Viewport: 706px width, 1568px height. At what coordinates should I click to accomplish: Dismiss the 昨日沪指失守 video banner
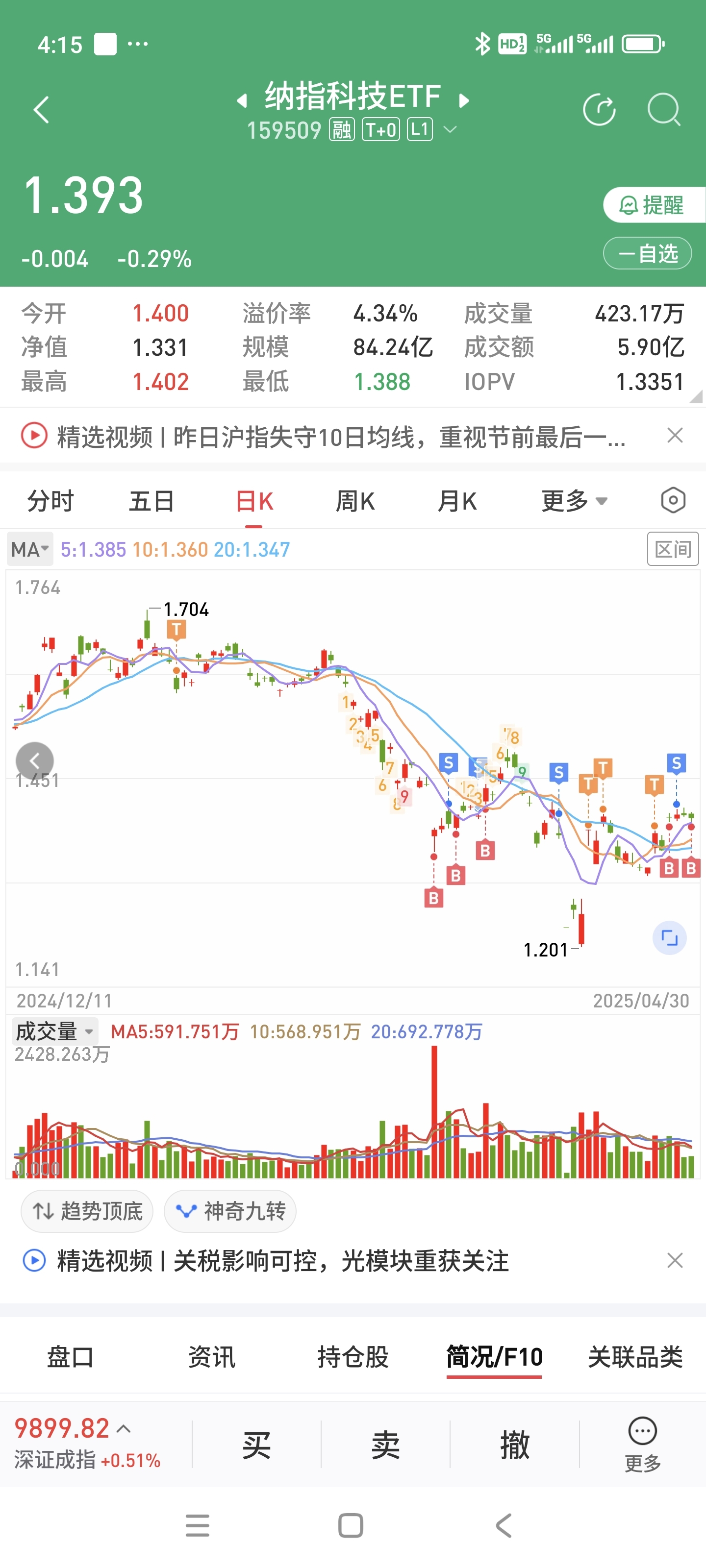point(674,436)
